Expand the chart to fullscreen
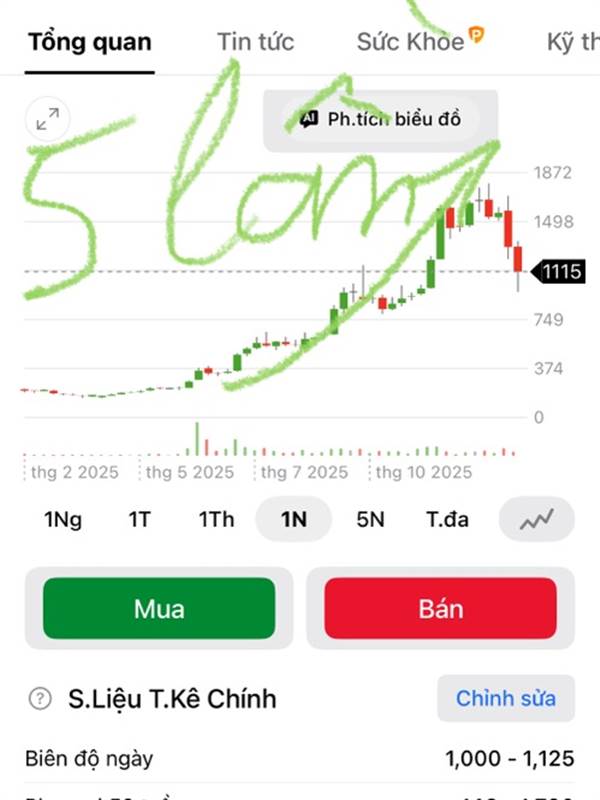600x800 pixels. 47,119
